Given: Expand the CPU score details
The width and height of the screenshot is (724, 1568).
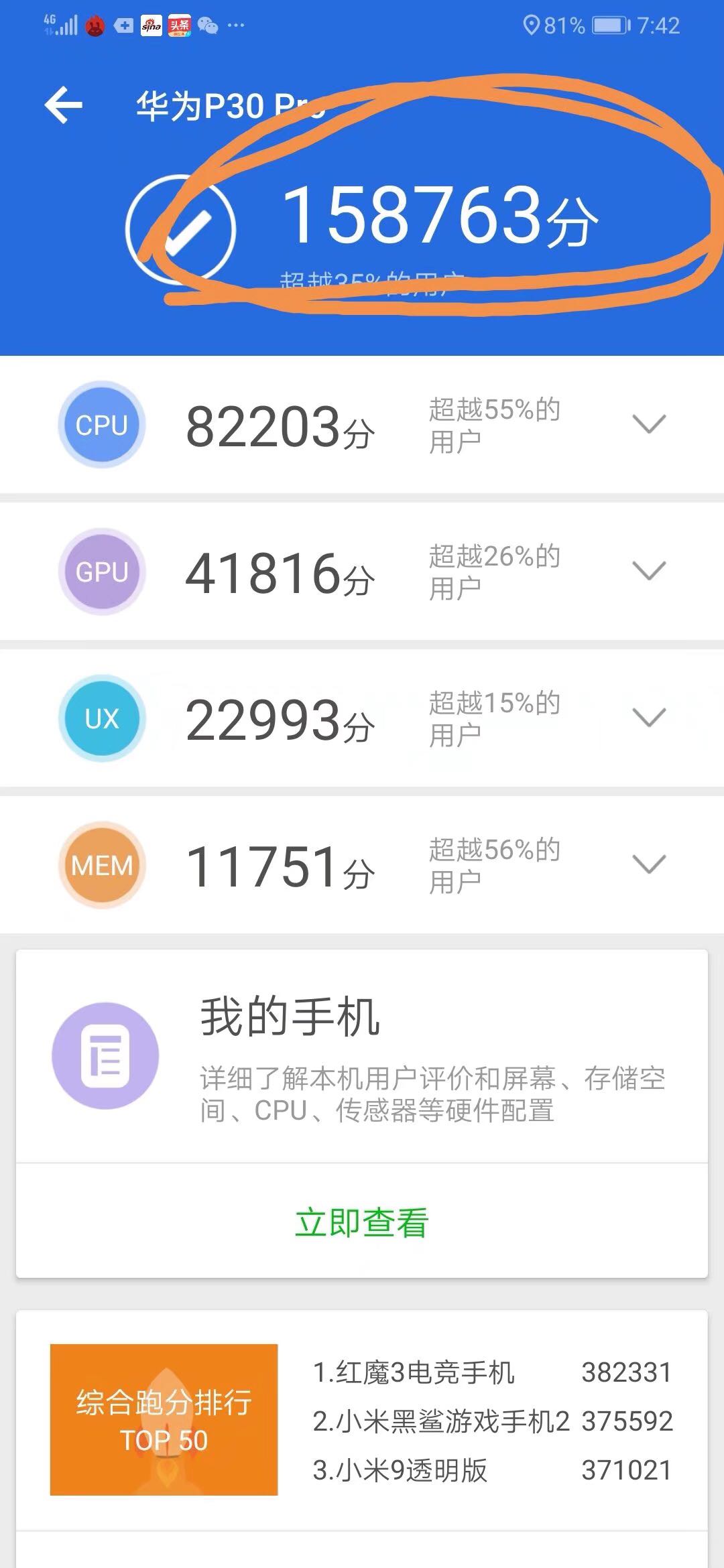Looking at the screenshot, I should [648, 424].
